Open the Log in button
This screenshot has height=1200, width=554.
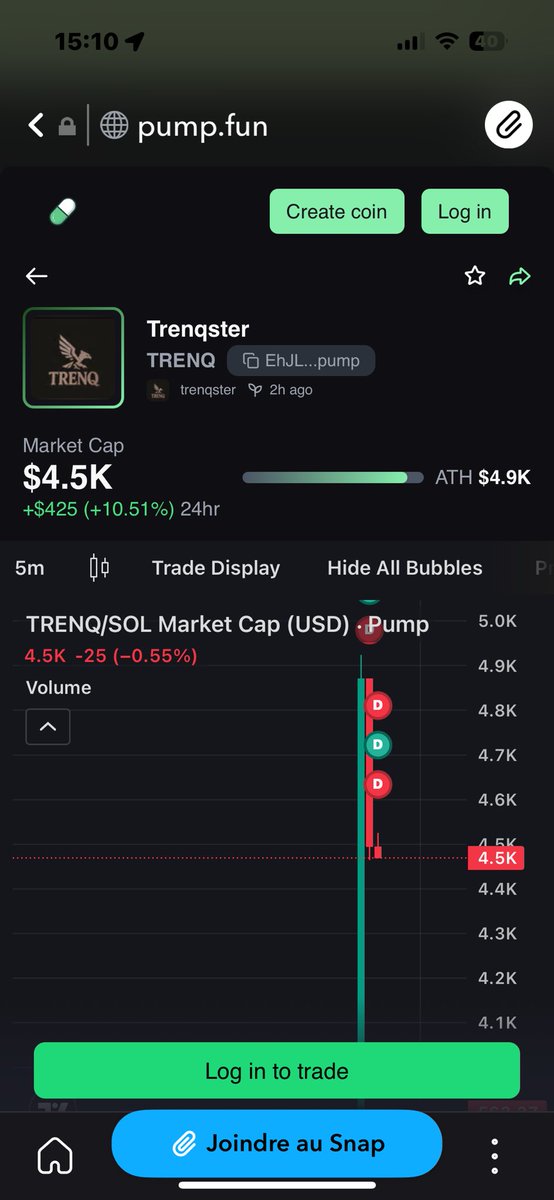464,212
